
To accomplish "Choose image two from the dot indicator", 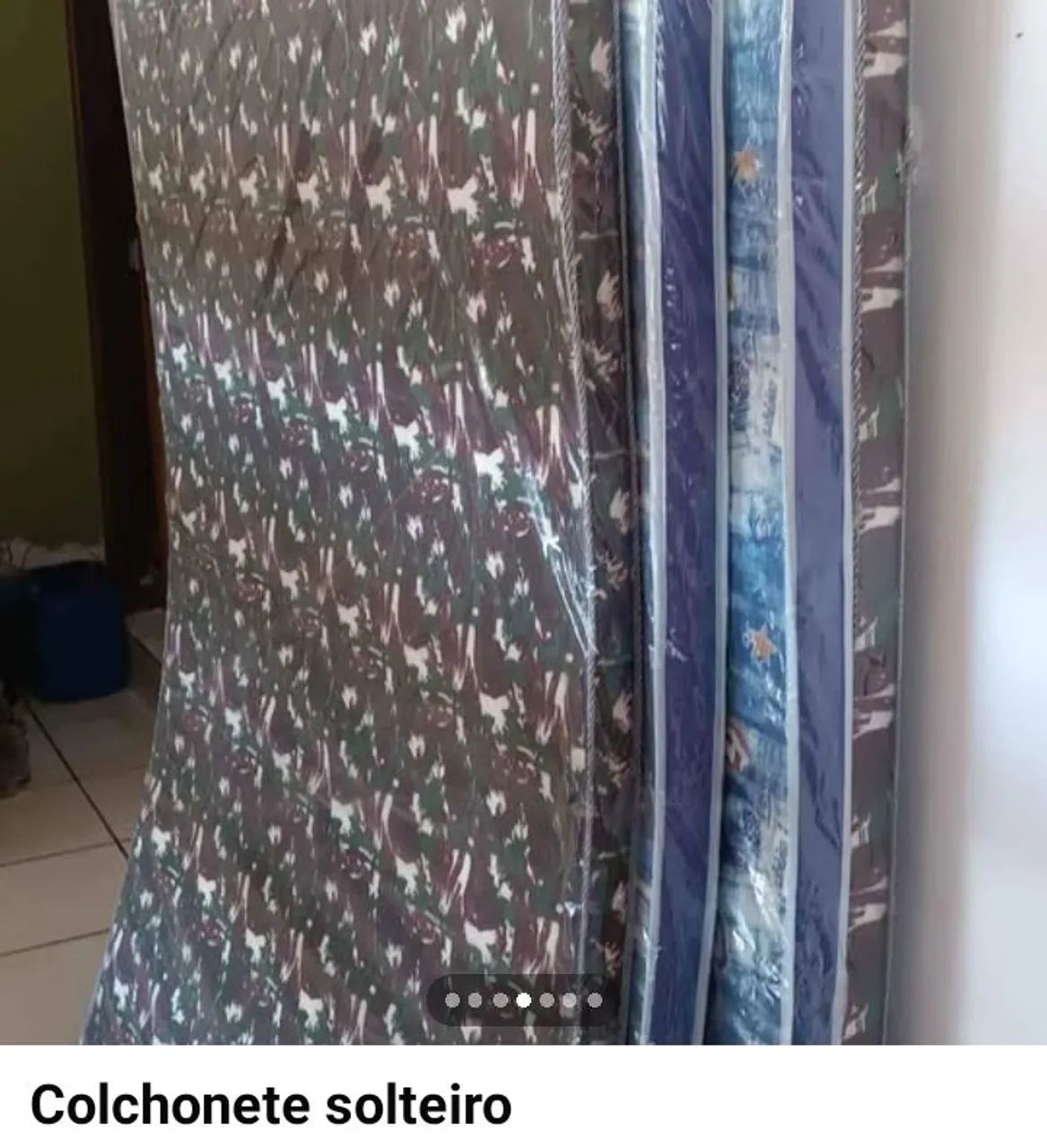I will pos(475,999).
